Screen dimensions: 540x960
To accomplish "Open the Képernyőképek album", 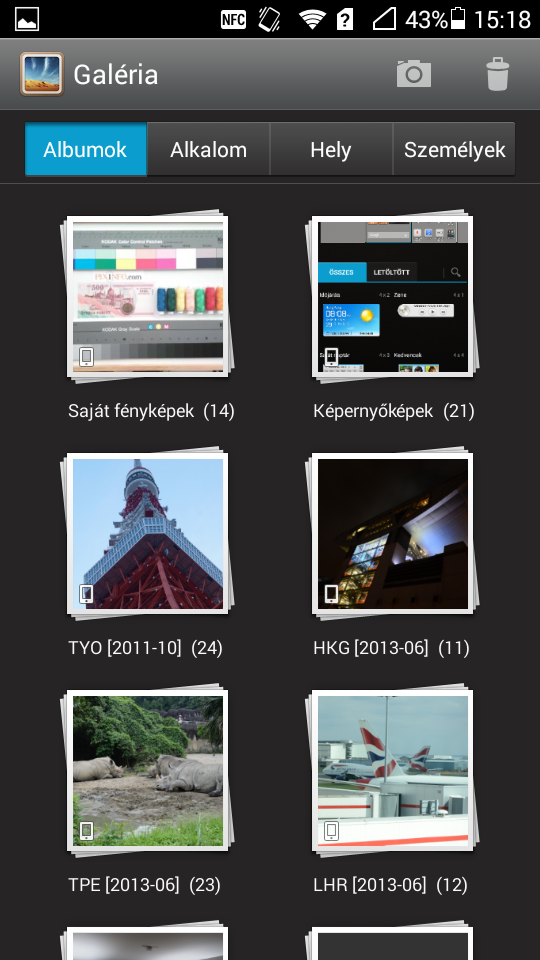I will pyautogui.click(x=392, y=297).
